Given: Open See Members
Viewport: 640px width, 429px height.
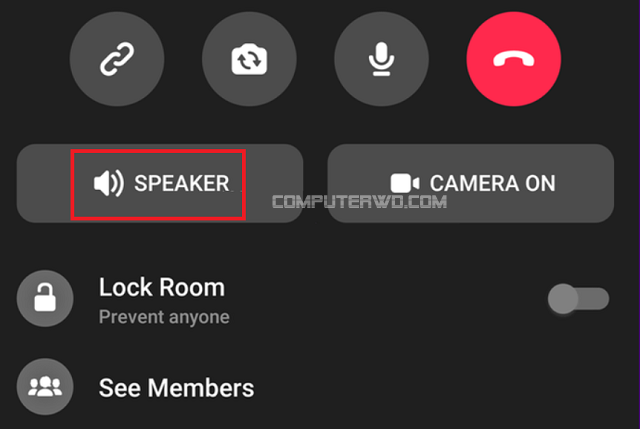Looking at the screenshot, I should [x=176, y=387].
